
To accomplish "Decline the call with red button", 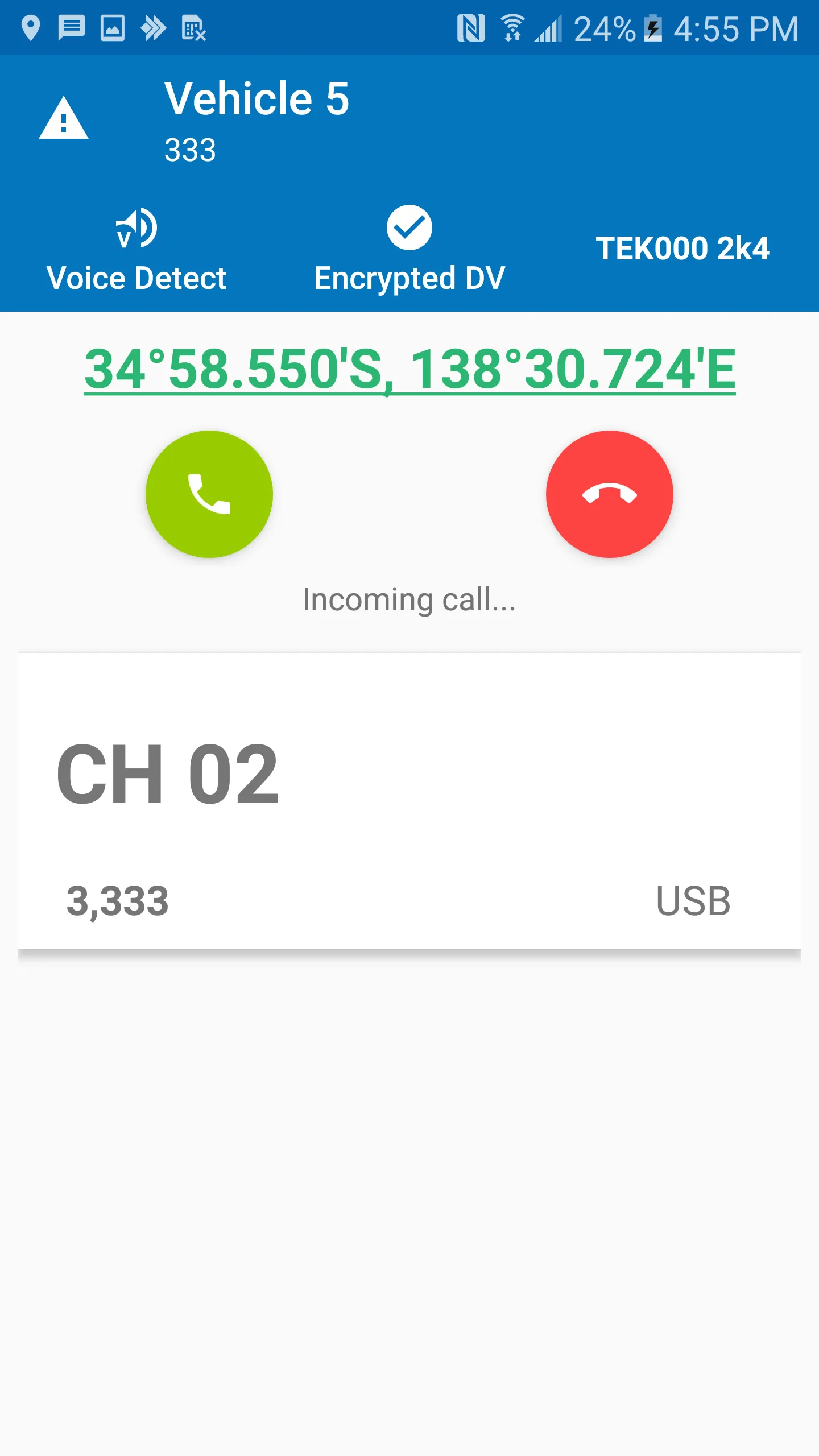I will pyautogui.click(x=610, y=494).
